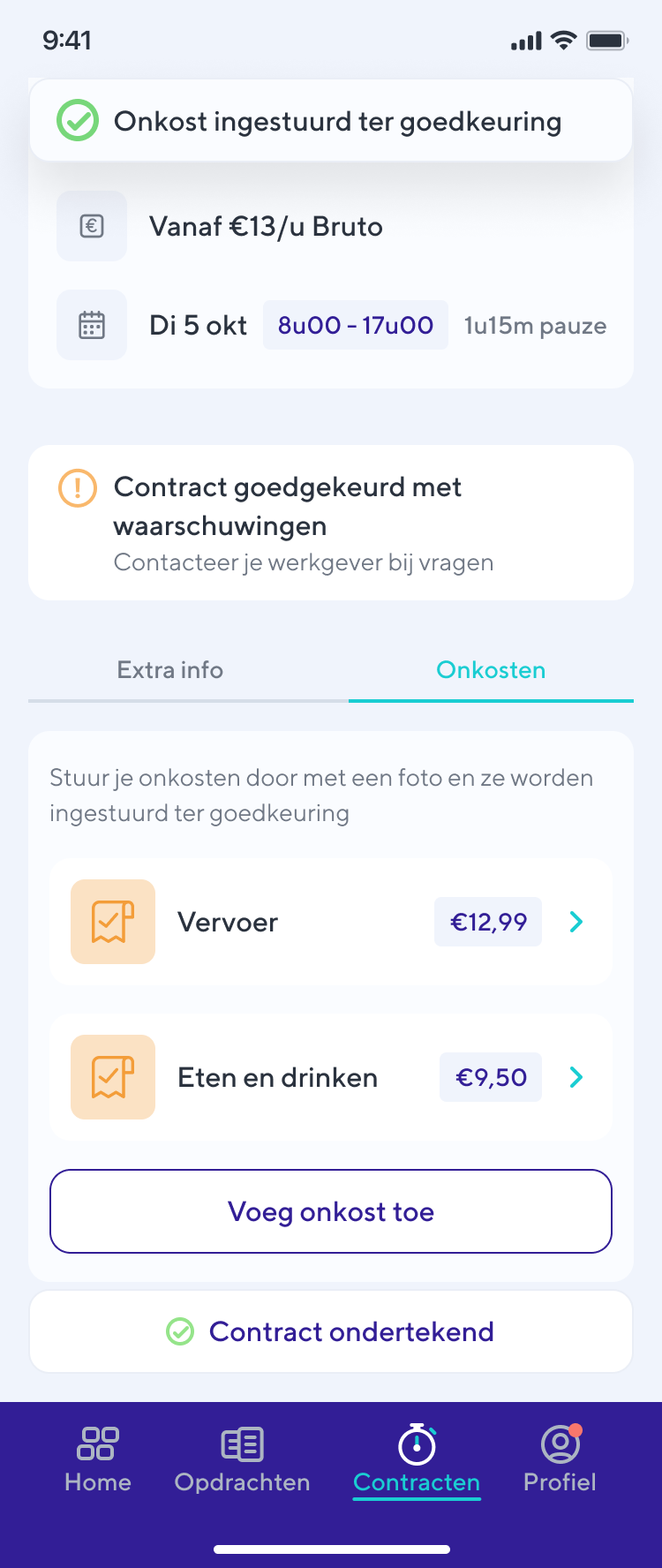Open Opdrachten via the document icon
662x1568 pixels.
coord(242,1444)
